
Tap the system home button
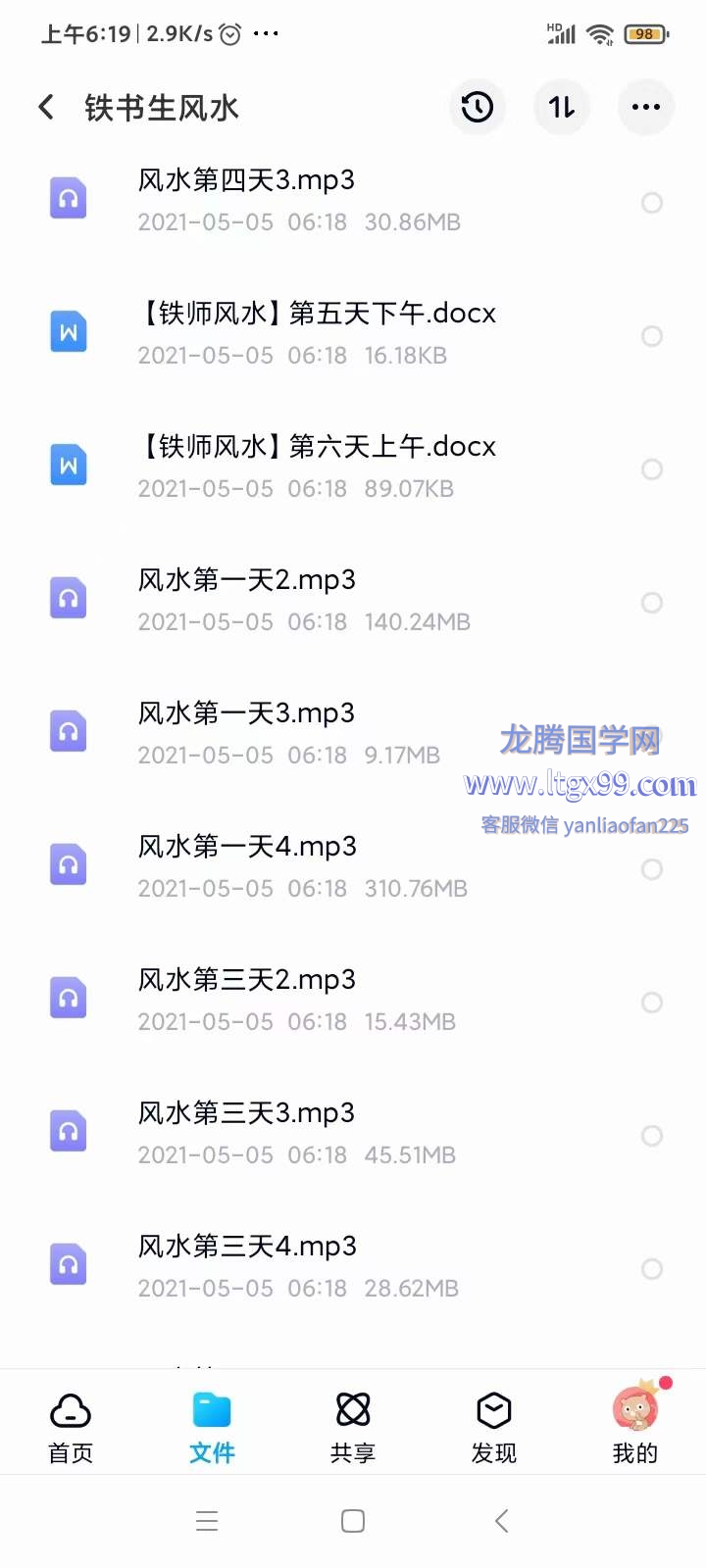(x=353, y=1521)
